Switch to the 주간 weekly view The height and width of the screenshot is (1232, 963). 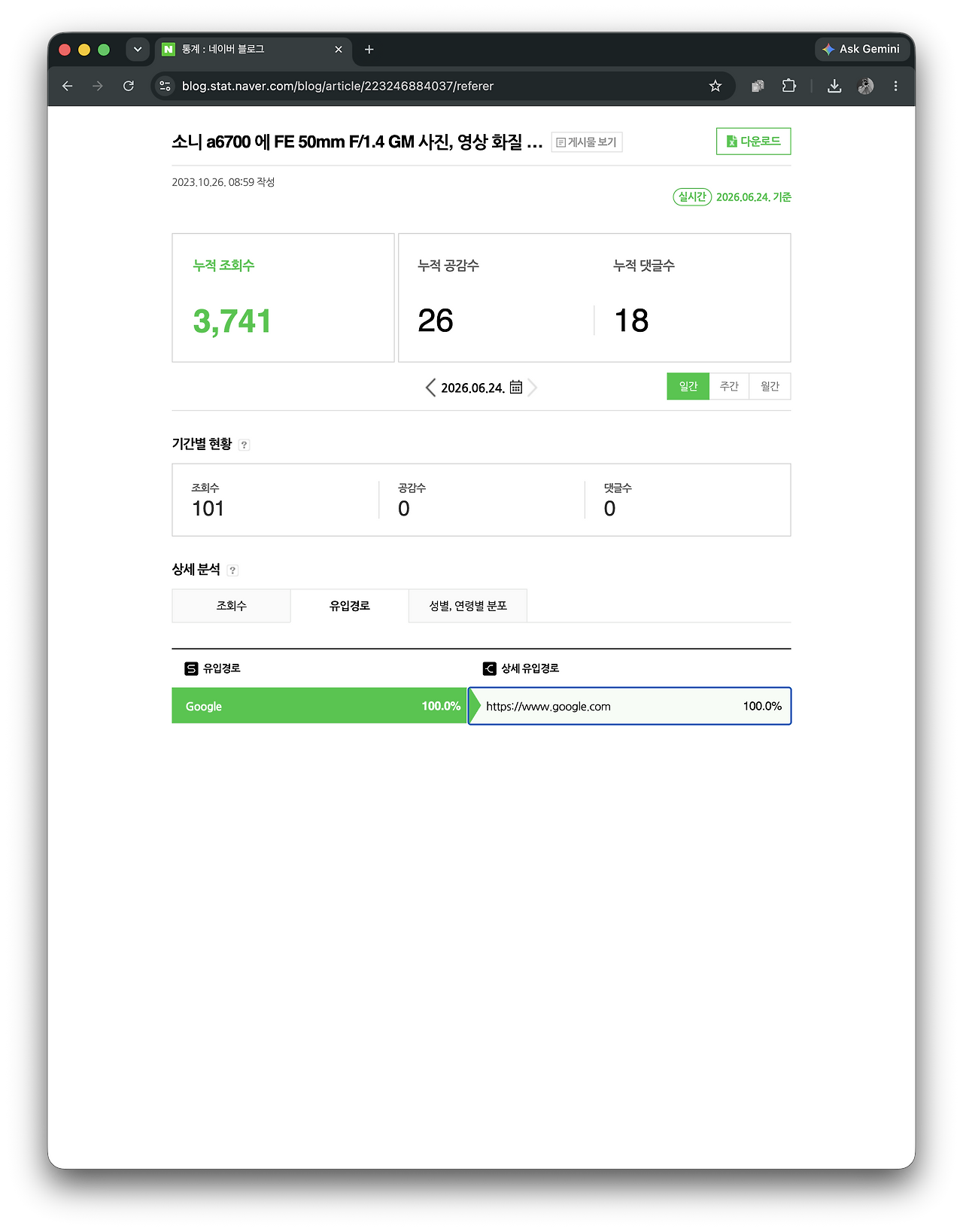coord(729,386)
